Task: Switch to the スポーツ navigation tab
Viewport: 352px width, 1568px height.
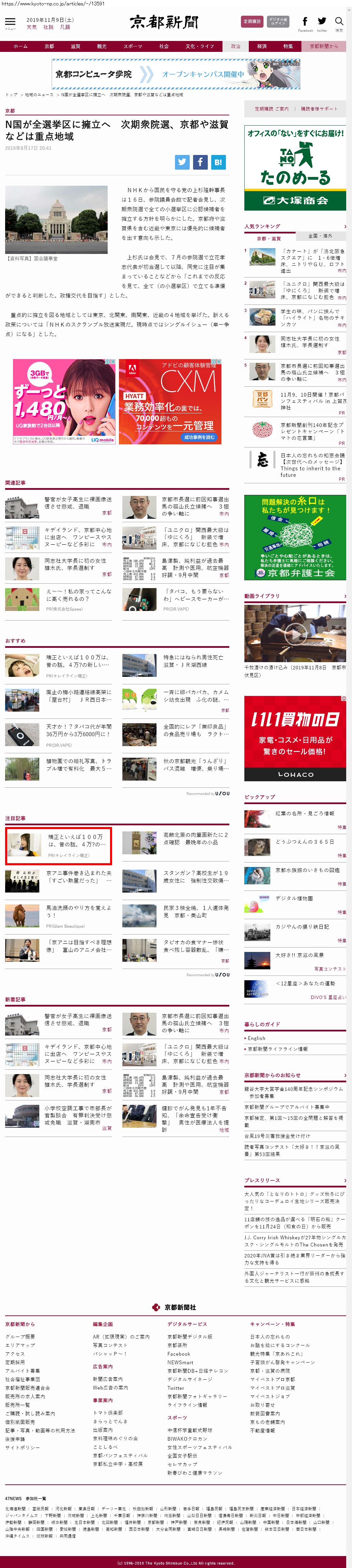Action: pos(132,46)
